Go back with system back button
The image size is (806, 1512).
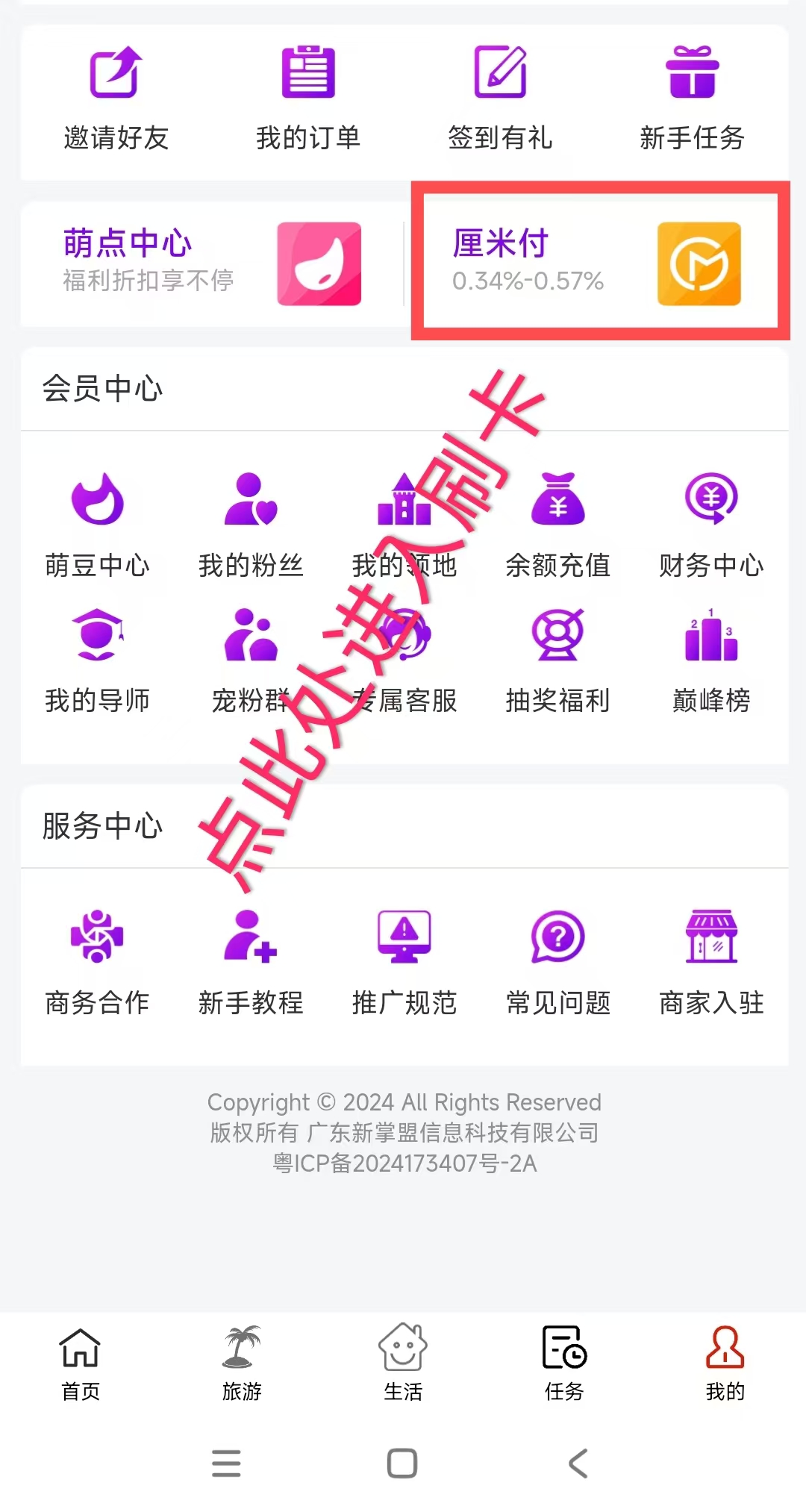[578, 1463]
